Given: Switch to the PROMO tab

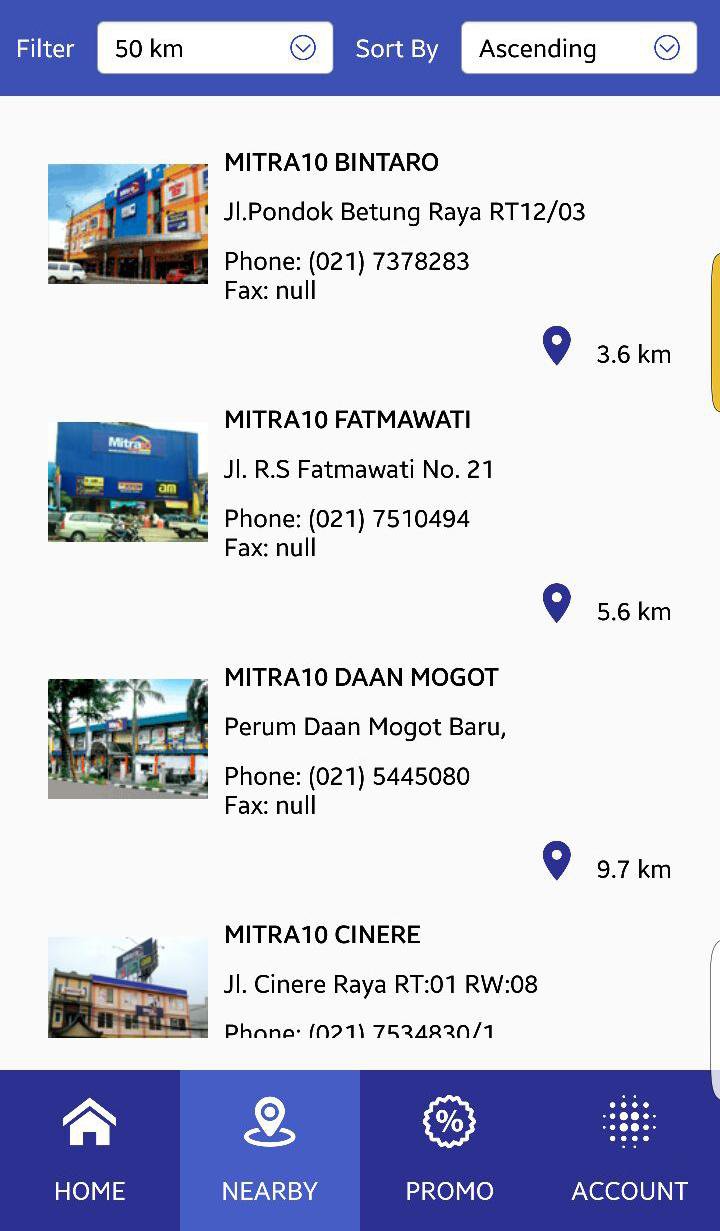Looking at the screenshot, I should point(450,1150).
